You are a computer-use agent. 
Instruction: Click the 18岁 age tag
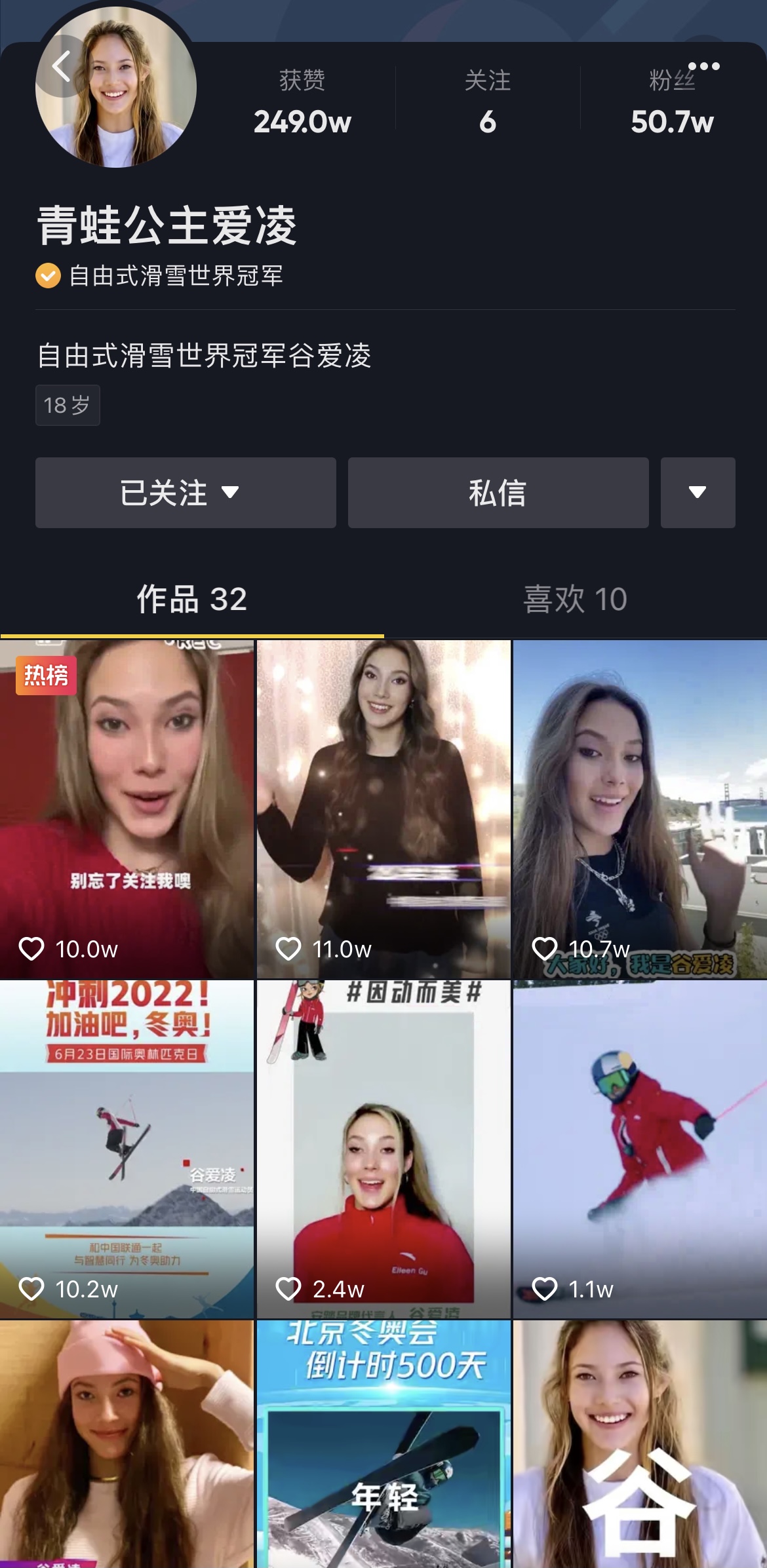[x=68, y=405]
